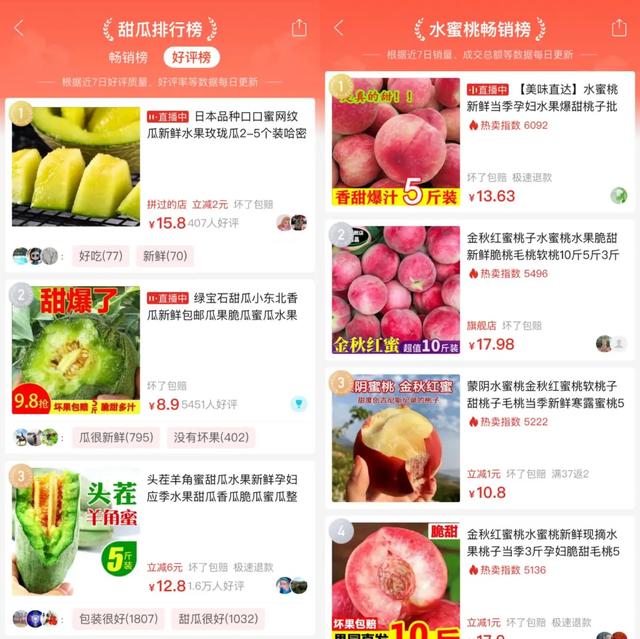
Task: Tap the 没有坏果(402) review chip
Action: click(x=212, y=437)
